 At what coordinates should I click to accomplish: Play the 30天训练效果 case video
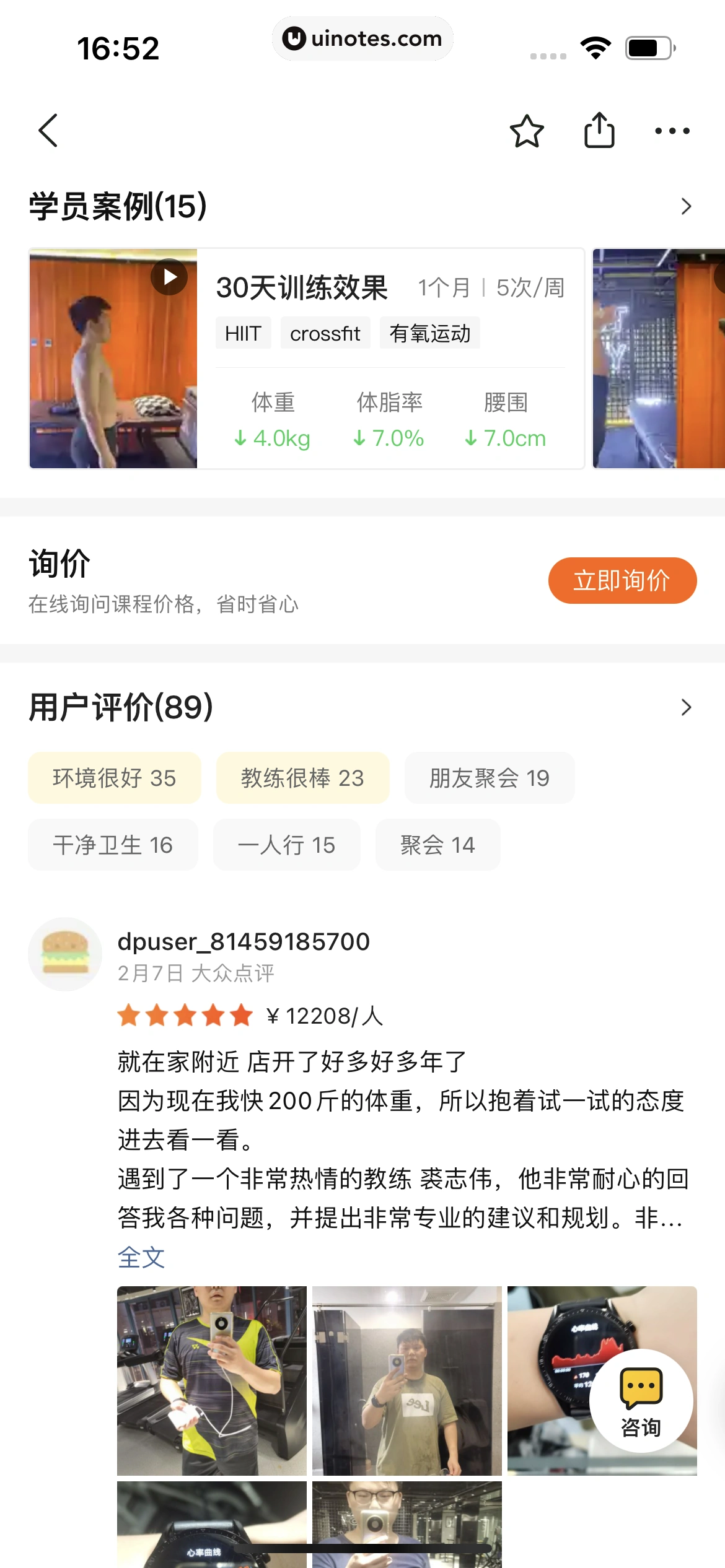[x=169, y=277]
